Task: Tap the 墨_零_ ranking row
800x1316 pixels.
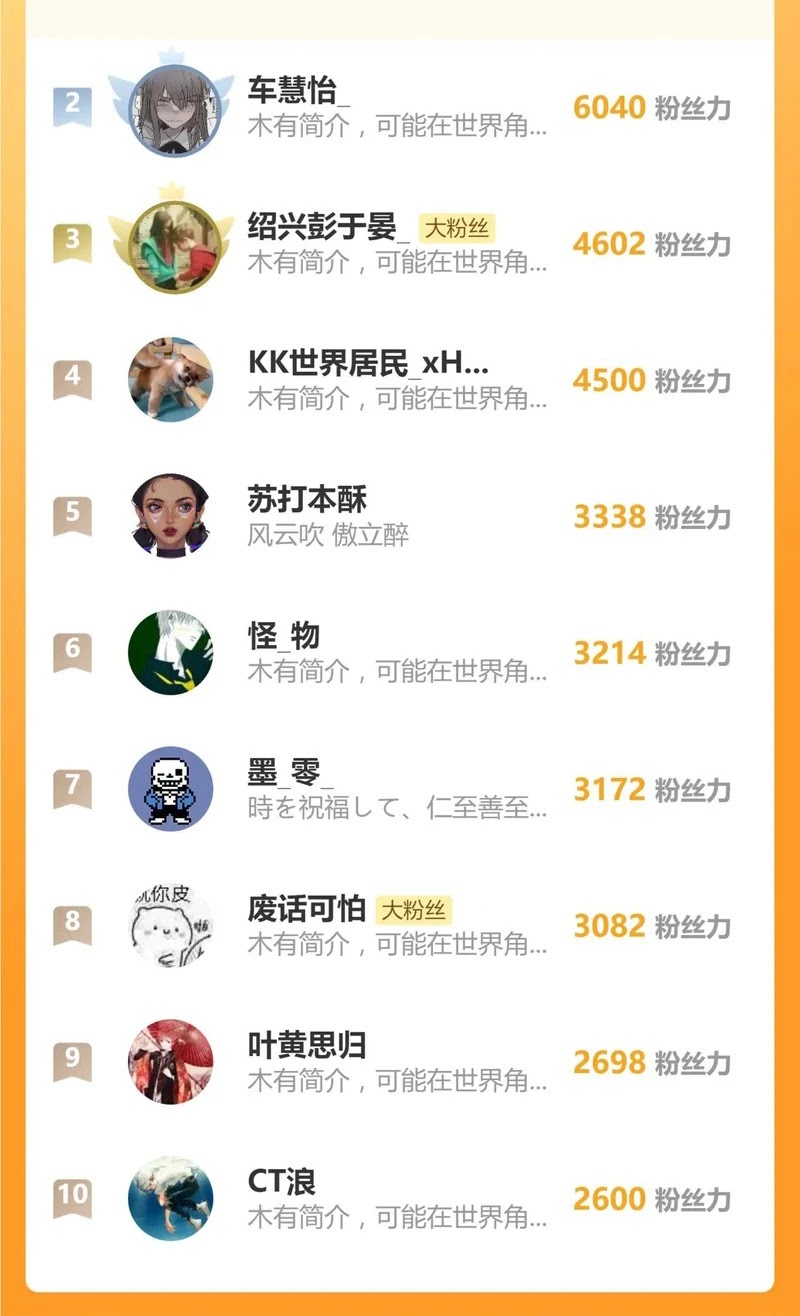Action: (x=400, y=789)
